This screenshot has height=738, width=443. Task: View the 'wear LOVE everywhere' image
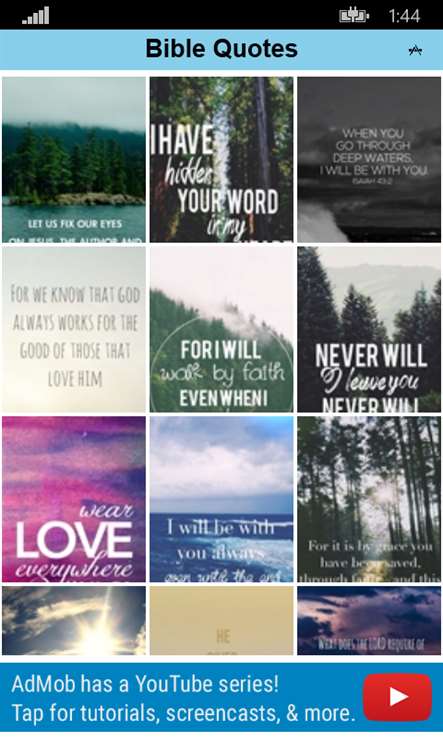click(x=74, y=499)
